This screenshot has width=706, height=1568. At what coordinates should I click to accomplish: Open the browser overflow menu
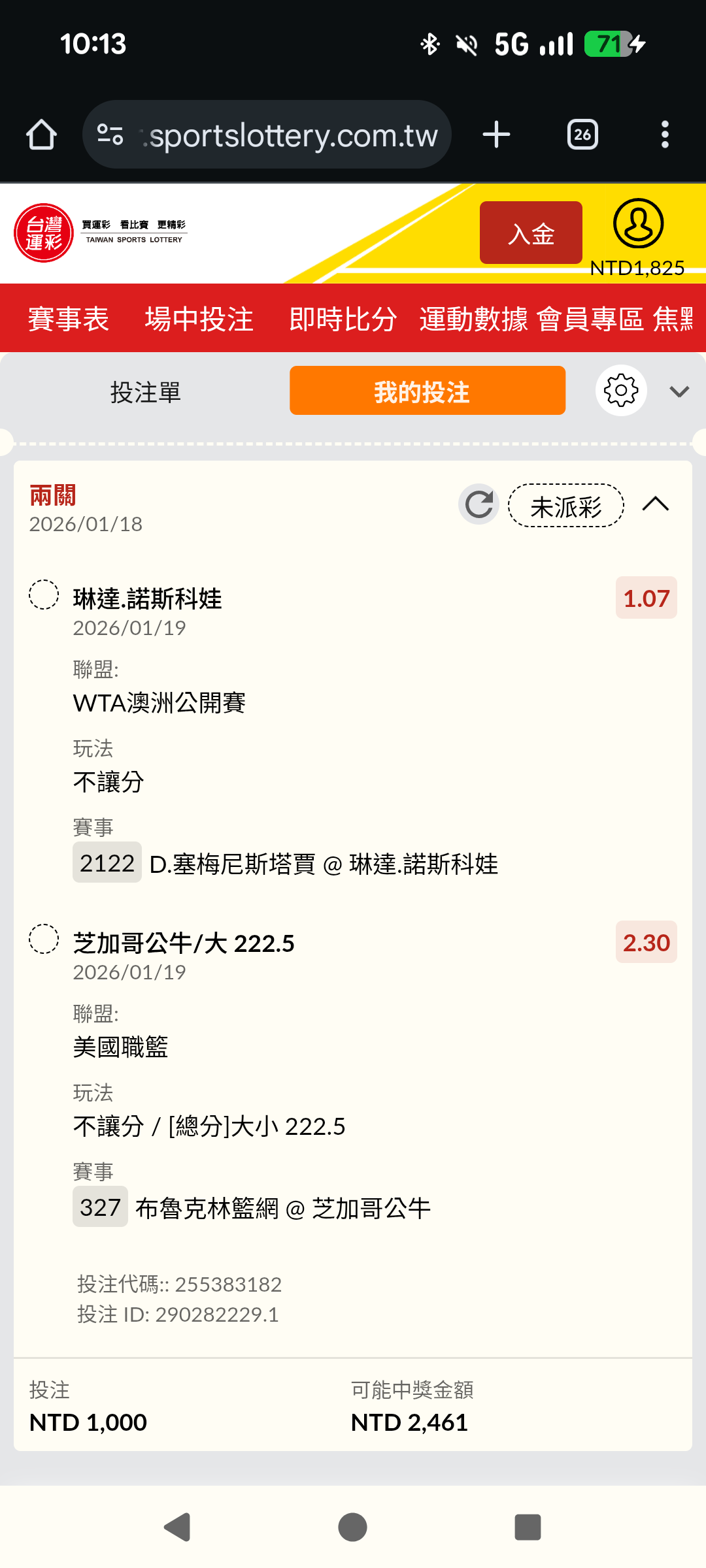665,135
